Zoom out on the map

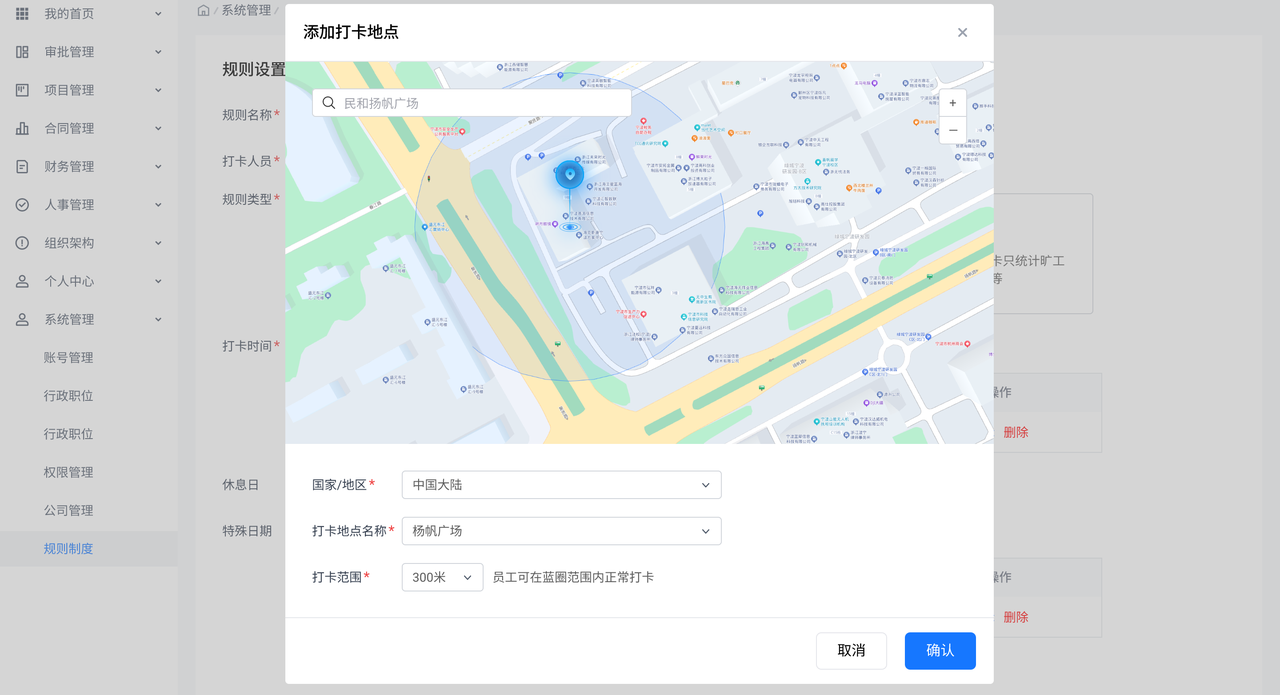pos(952,130)
